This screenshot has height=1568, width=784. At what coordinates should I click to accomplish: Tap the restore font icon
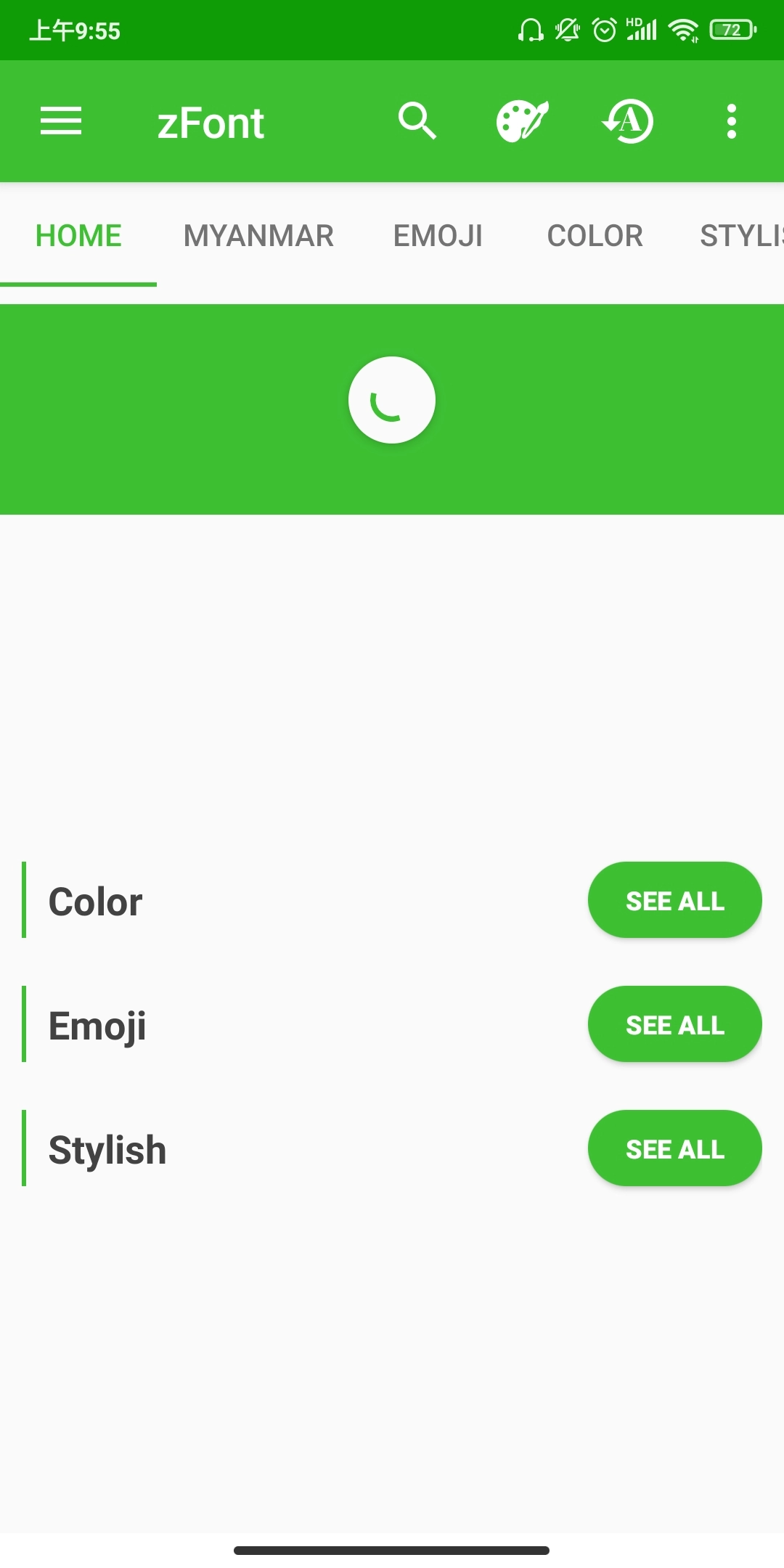pos(628,121)
